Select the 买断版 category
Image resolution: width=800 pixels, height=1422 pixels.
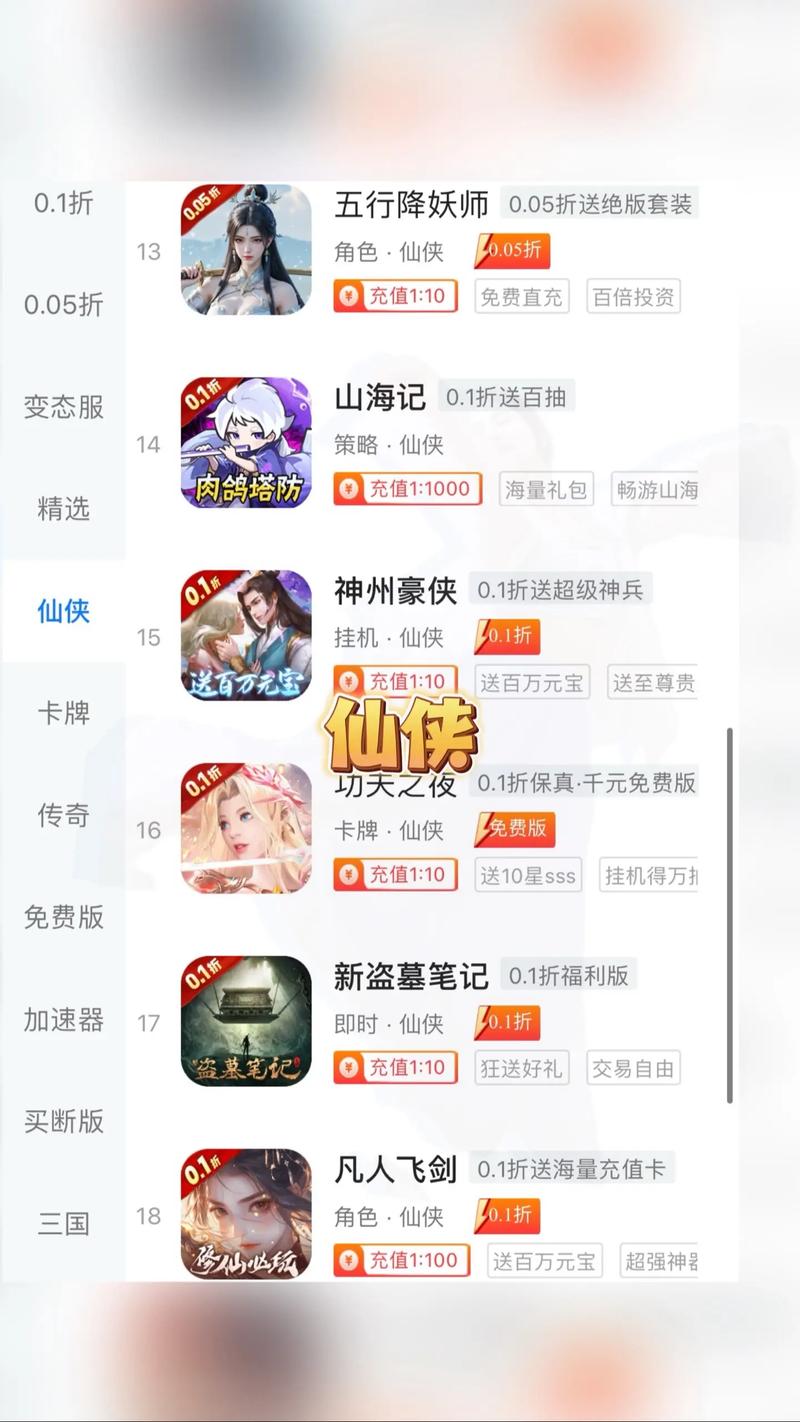[63, 1121]
